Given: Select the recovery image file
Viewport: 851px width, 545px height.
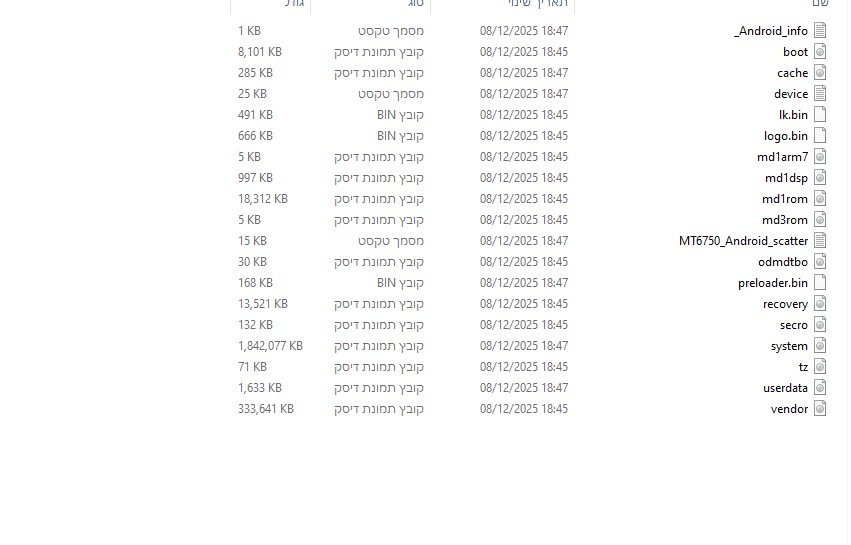Looking at the screenshot, I should pos(785,304).
